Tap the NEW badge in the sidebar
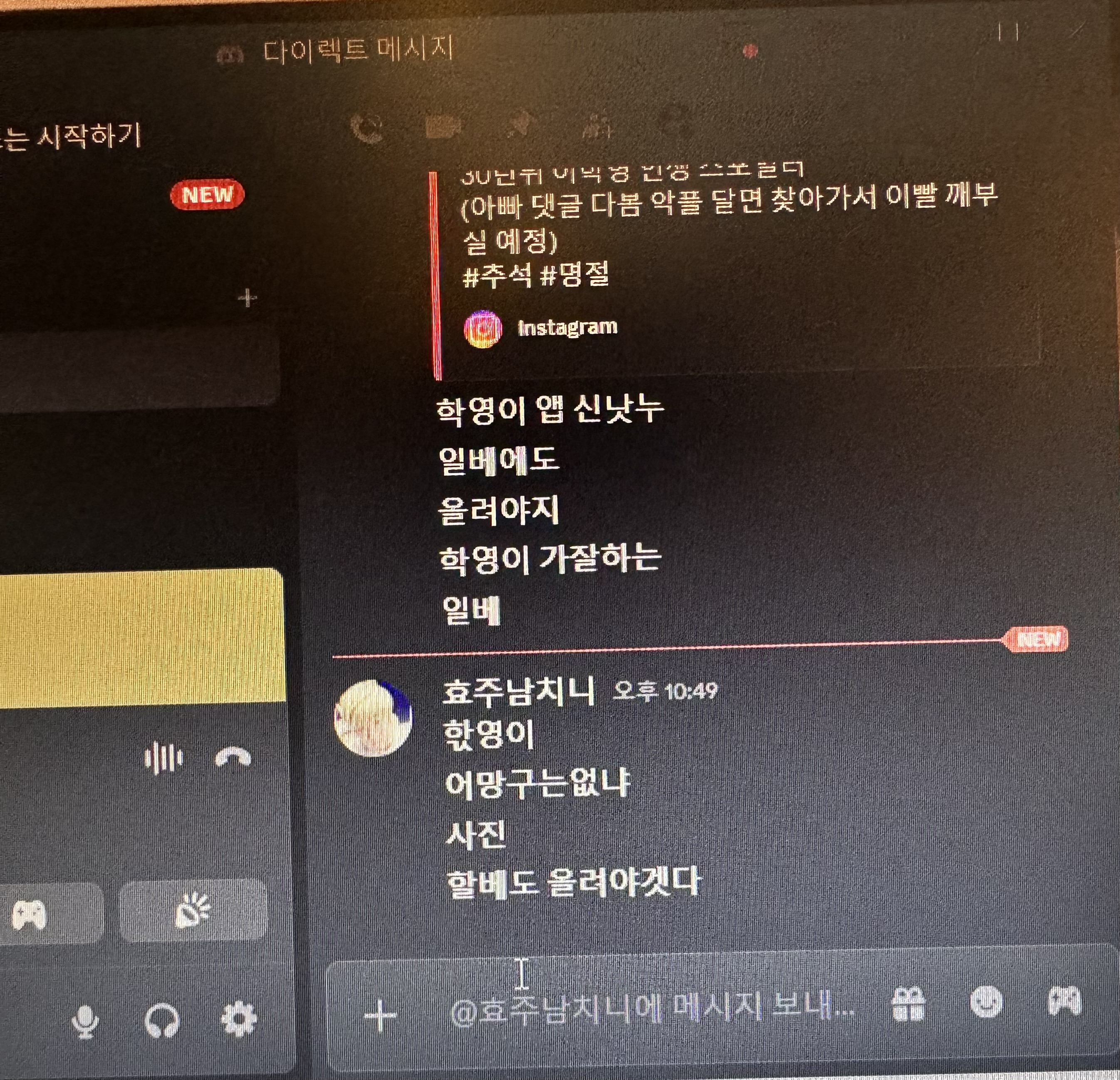 click(208, 195)
